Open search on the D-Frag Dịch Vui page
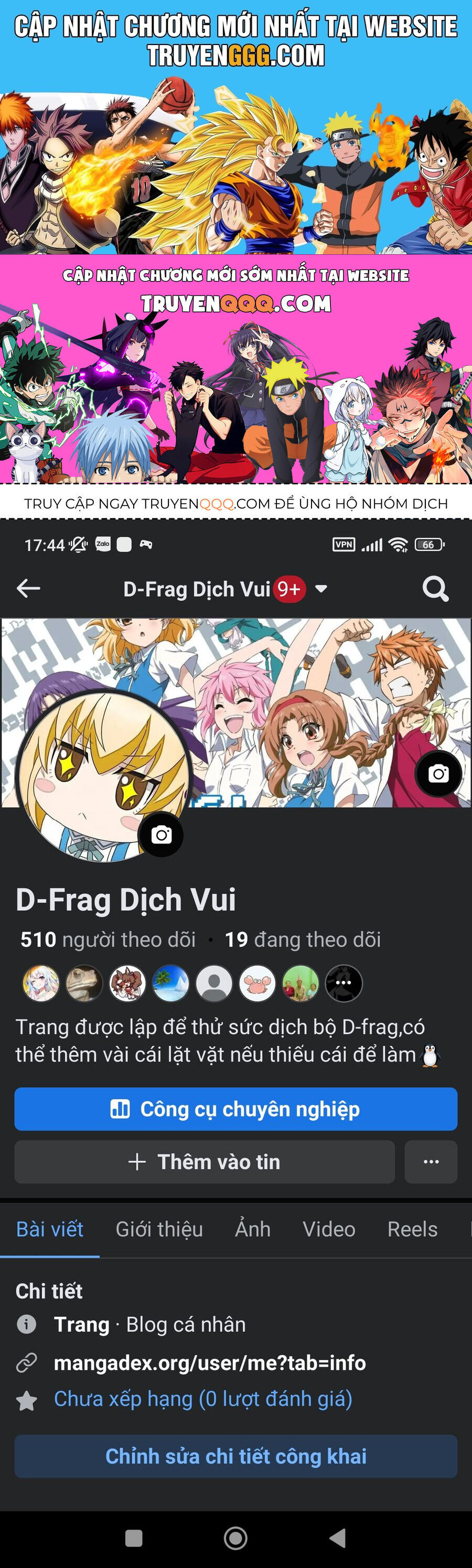The height and width of the screenshot is (1568, 472). coord(435,589)
